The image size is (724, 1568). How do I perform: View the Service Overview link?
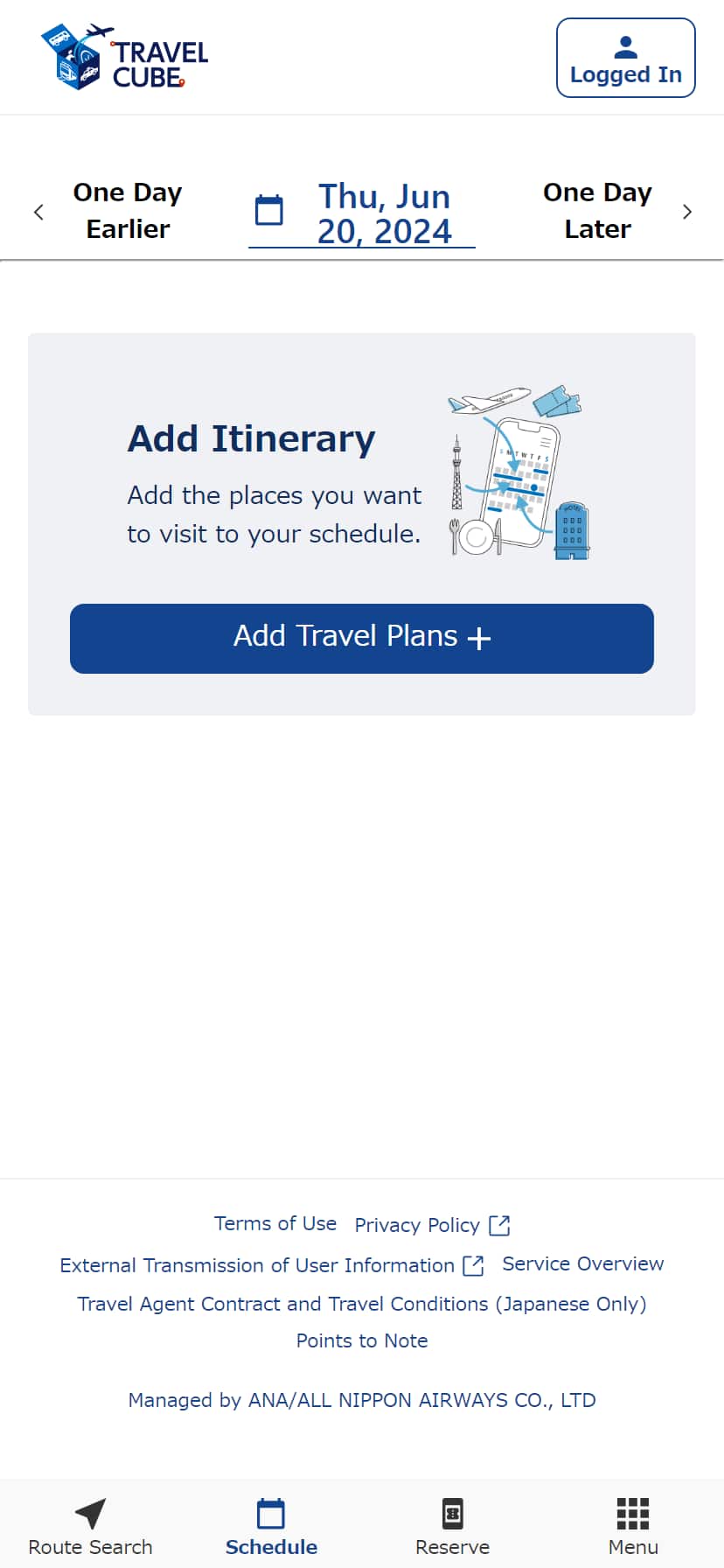coord(582,1263)
